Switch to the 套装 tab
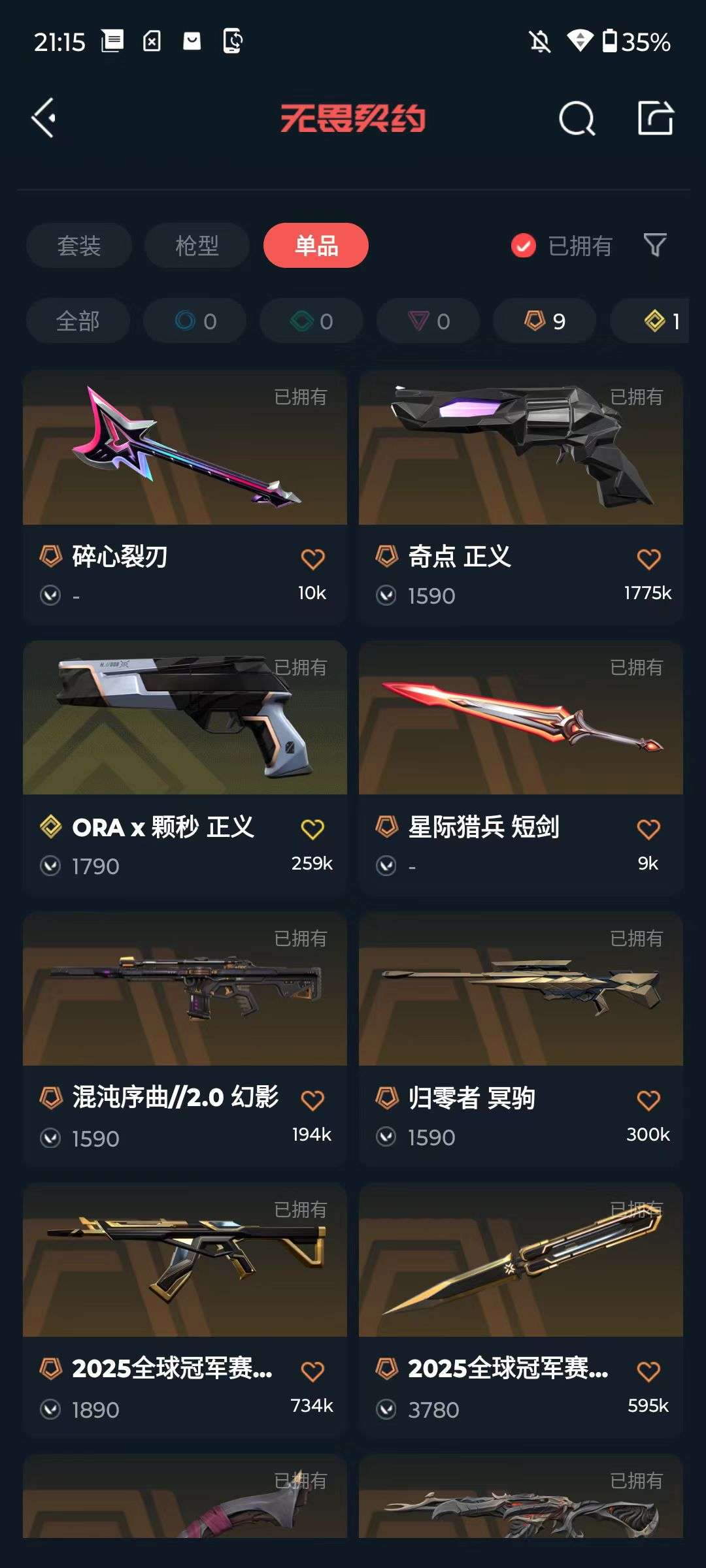Screen dimensions: 706x1568 tap(78, 245)
